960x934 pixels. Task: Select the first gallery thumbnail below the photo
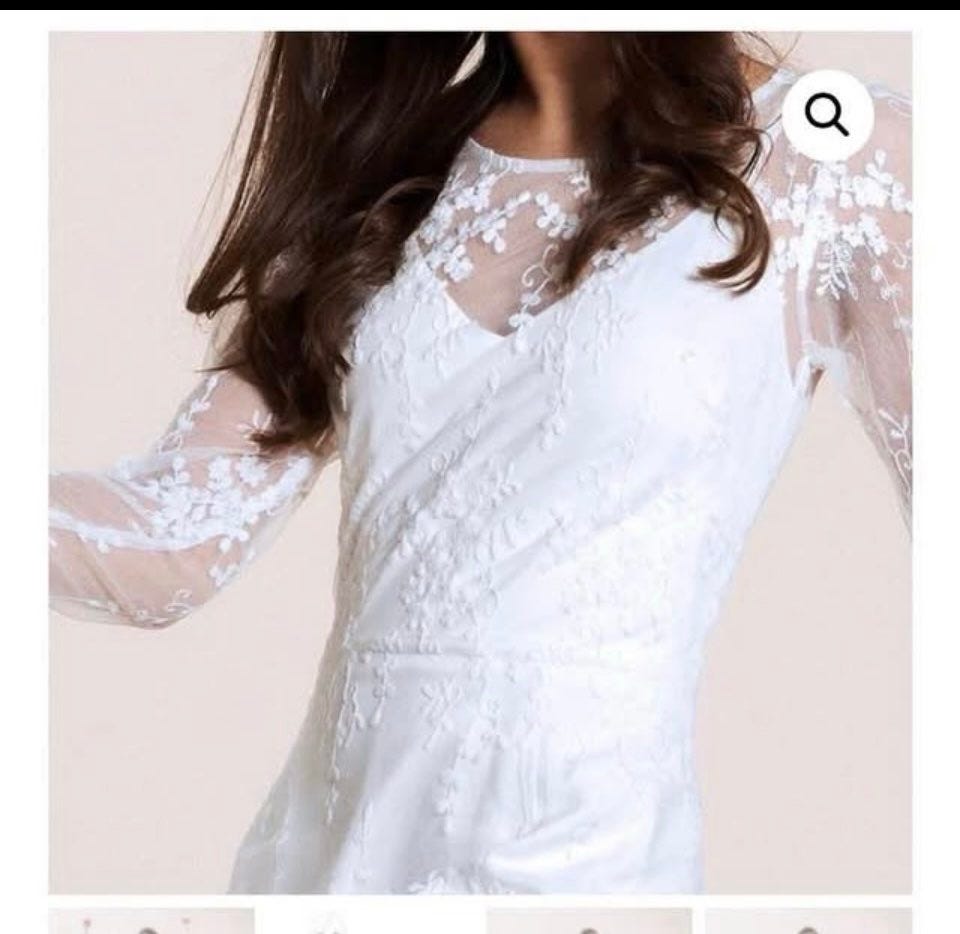[151, 921]
